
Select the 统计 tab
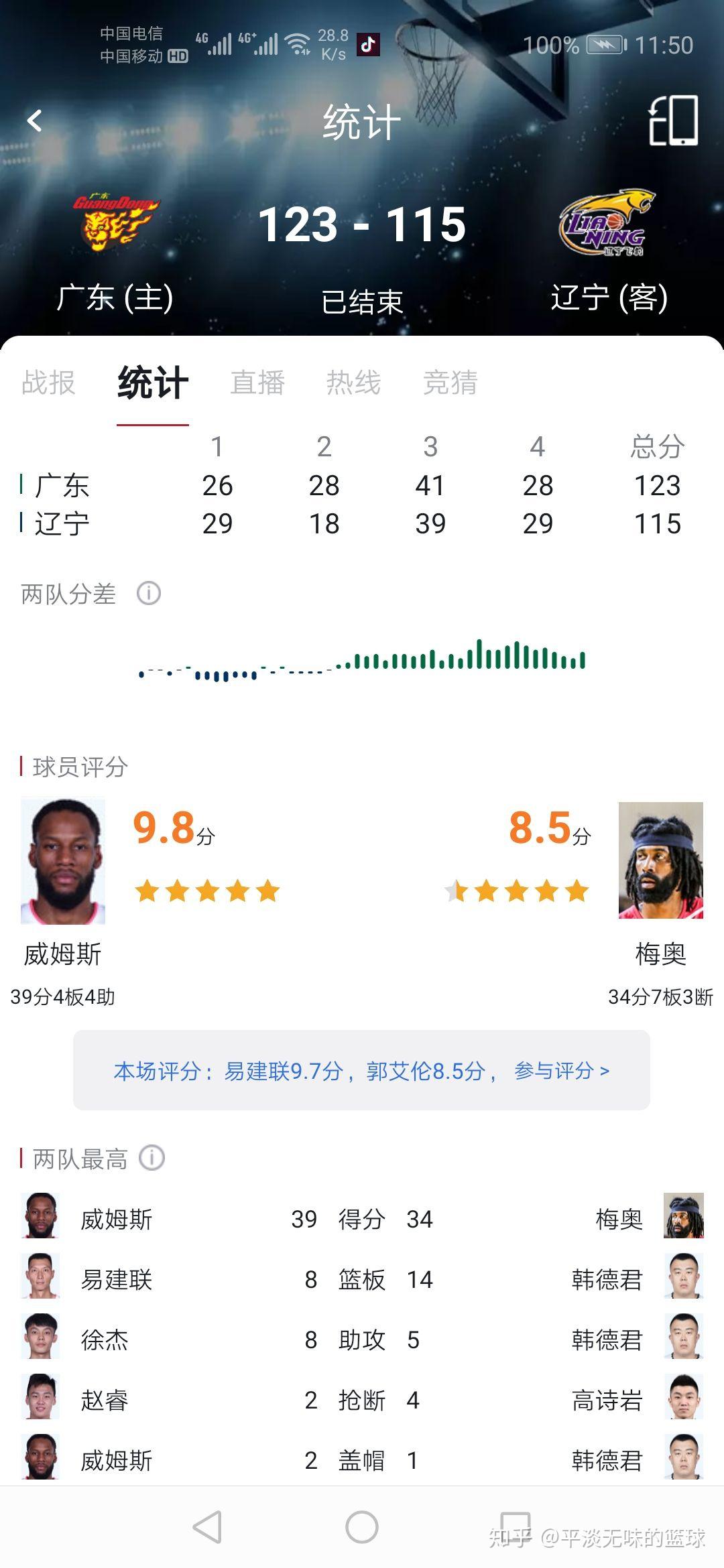point(153,383)
